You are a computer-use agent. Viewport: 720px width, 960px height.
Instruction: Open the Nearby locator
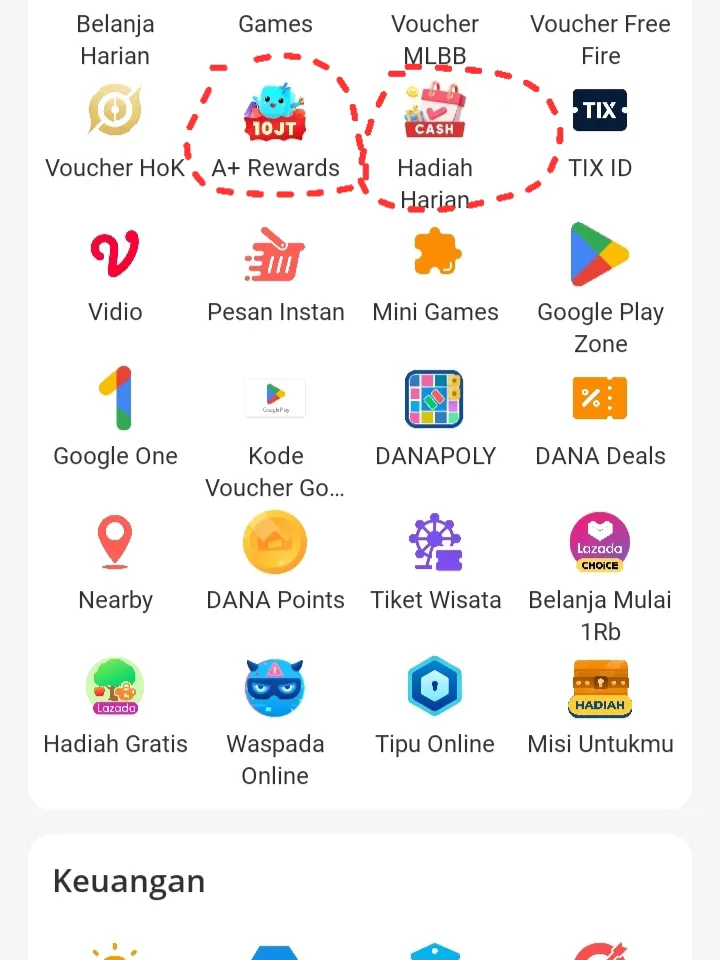(x=115, y=543)
